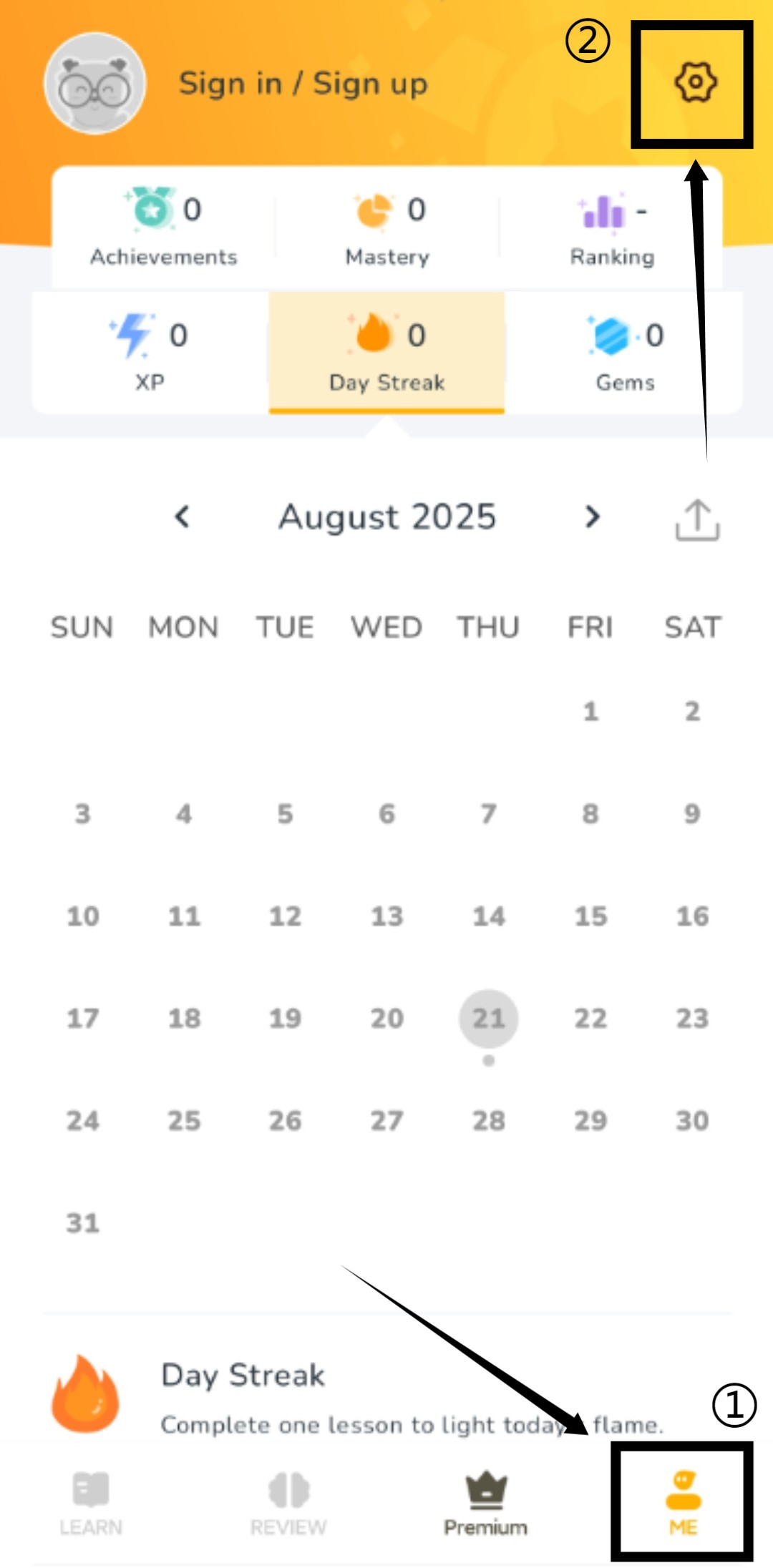
Task: View the Mastery stat
Action: click(387, 228)
